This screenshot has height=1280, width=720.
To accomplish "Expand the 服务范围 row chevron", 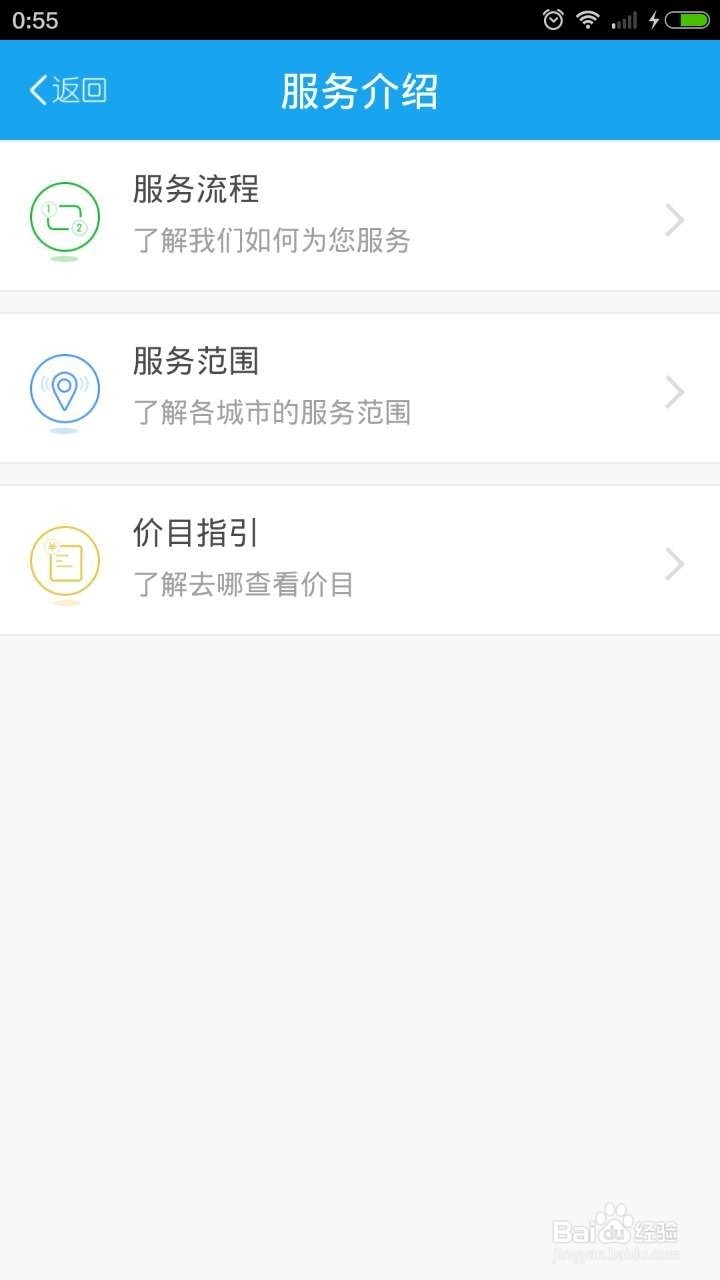I will (x=674, y=392).
